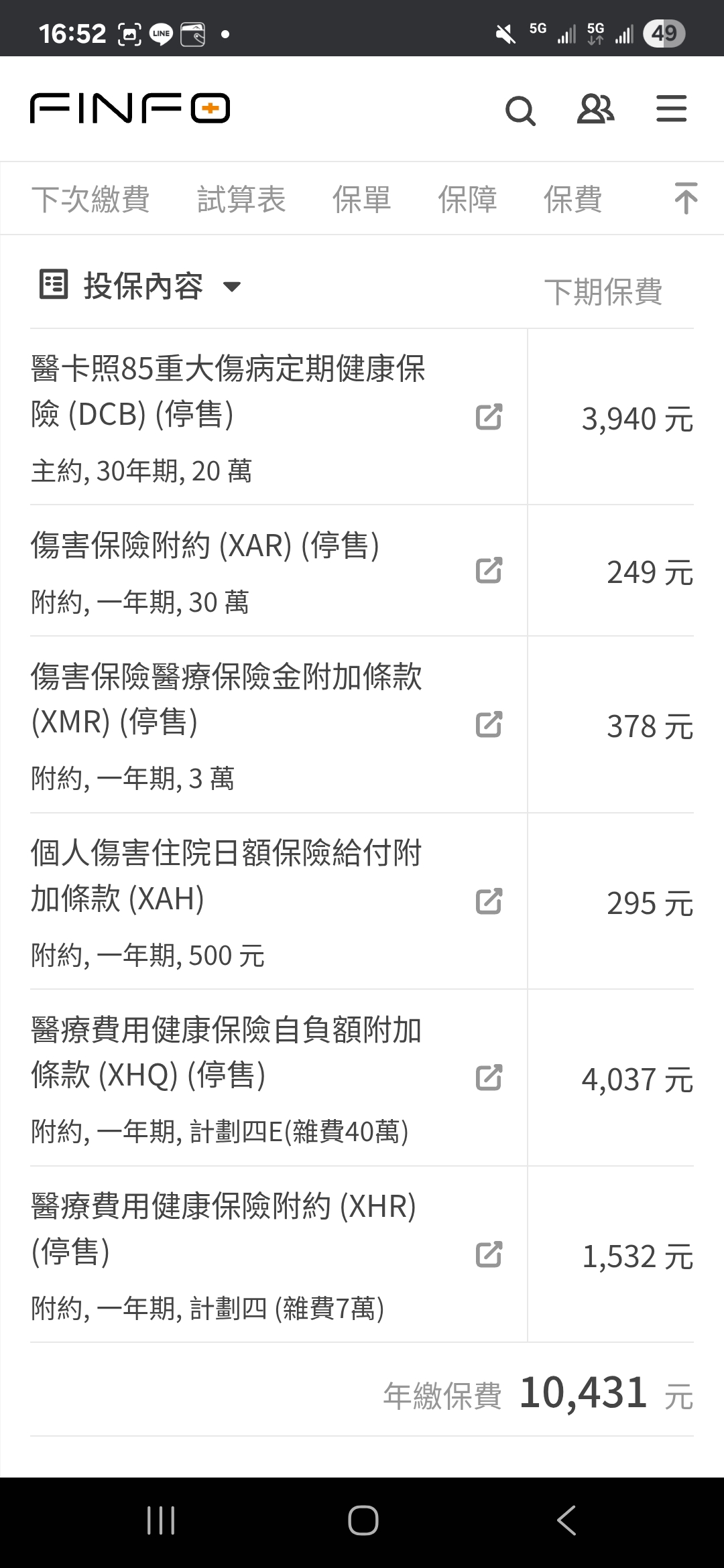Switch to the 保費 tab
Screen dimensions: 724x1568
(x=572, y=199)
